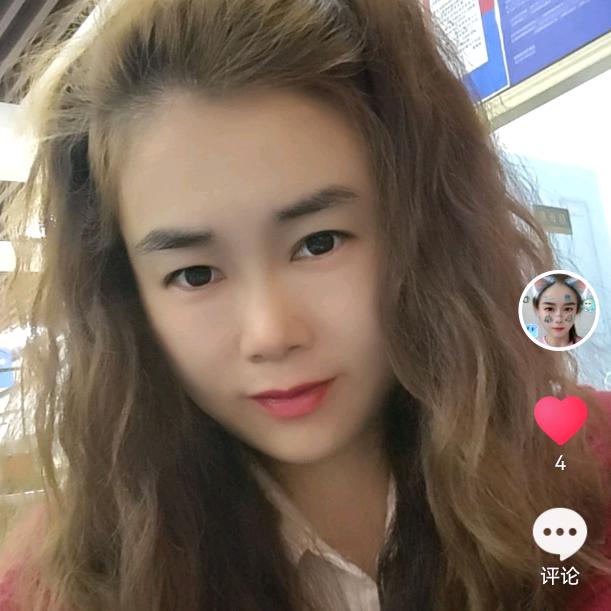Screen dimensions: 611x611
Task: Open the video creator's profile avatar
Action: pyautogui.click(x=558, y=310)
